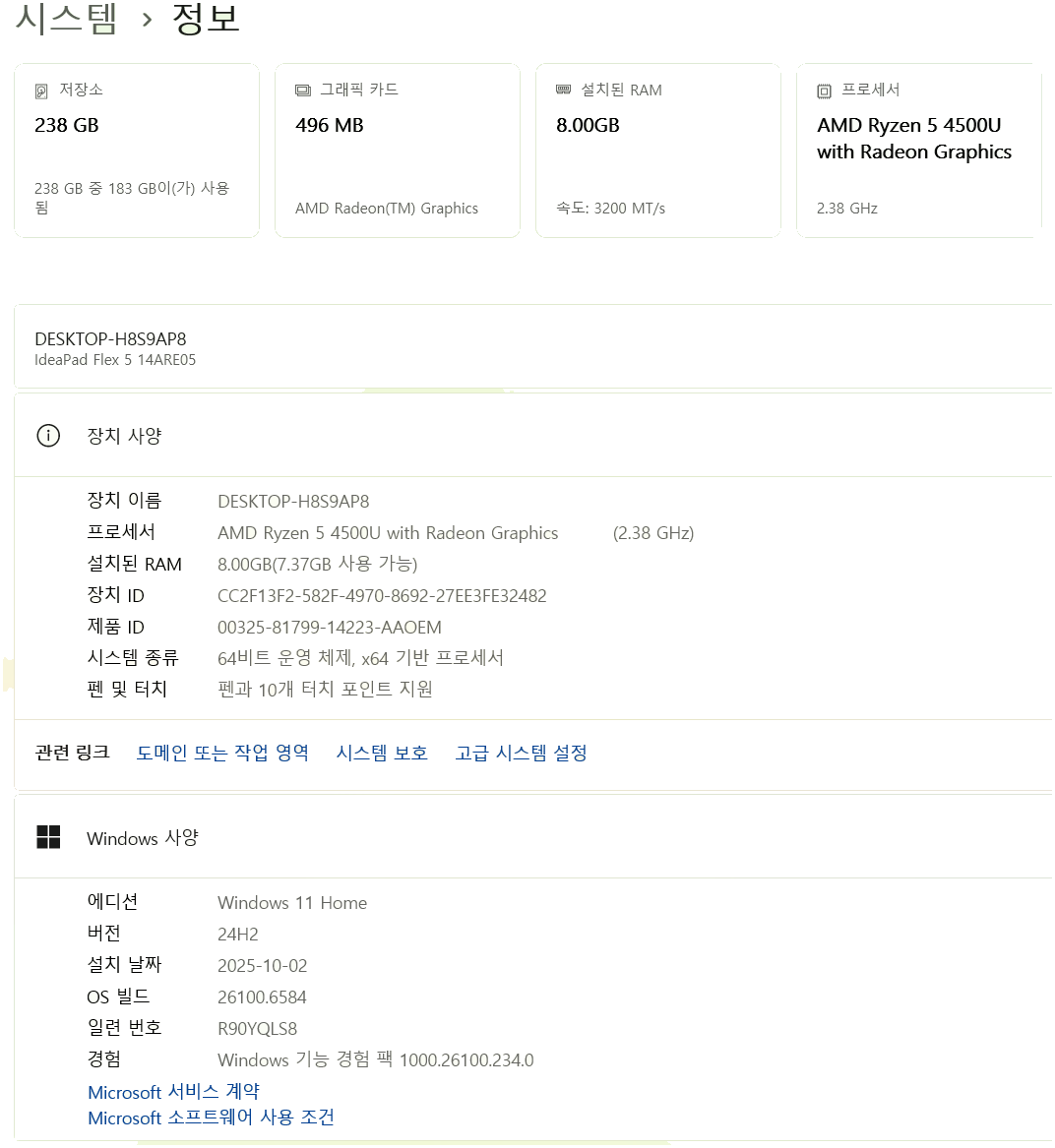Screen dimensions: 1055x1148
Task: Go back to 시스템 in the breadcrumb
Action: (x=67, y=19)
